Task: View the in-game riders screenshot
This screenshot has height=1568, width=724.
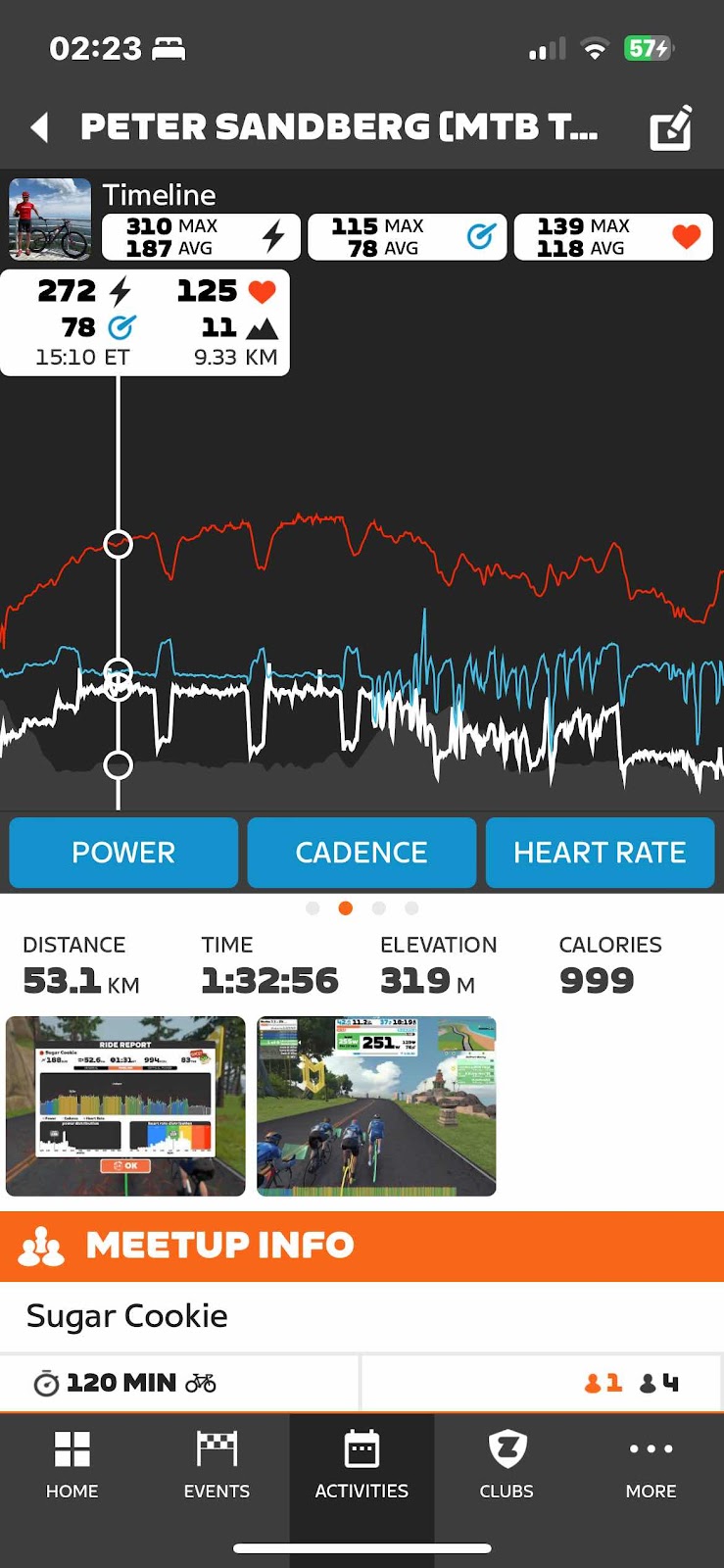Action: tap(376, 1105)
